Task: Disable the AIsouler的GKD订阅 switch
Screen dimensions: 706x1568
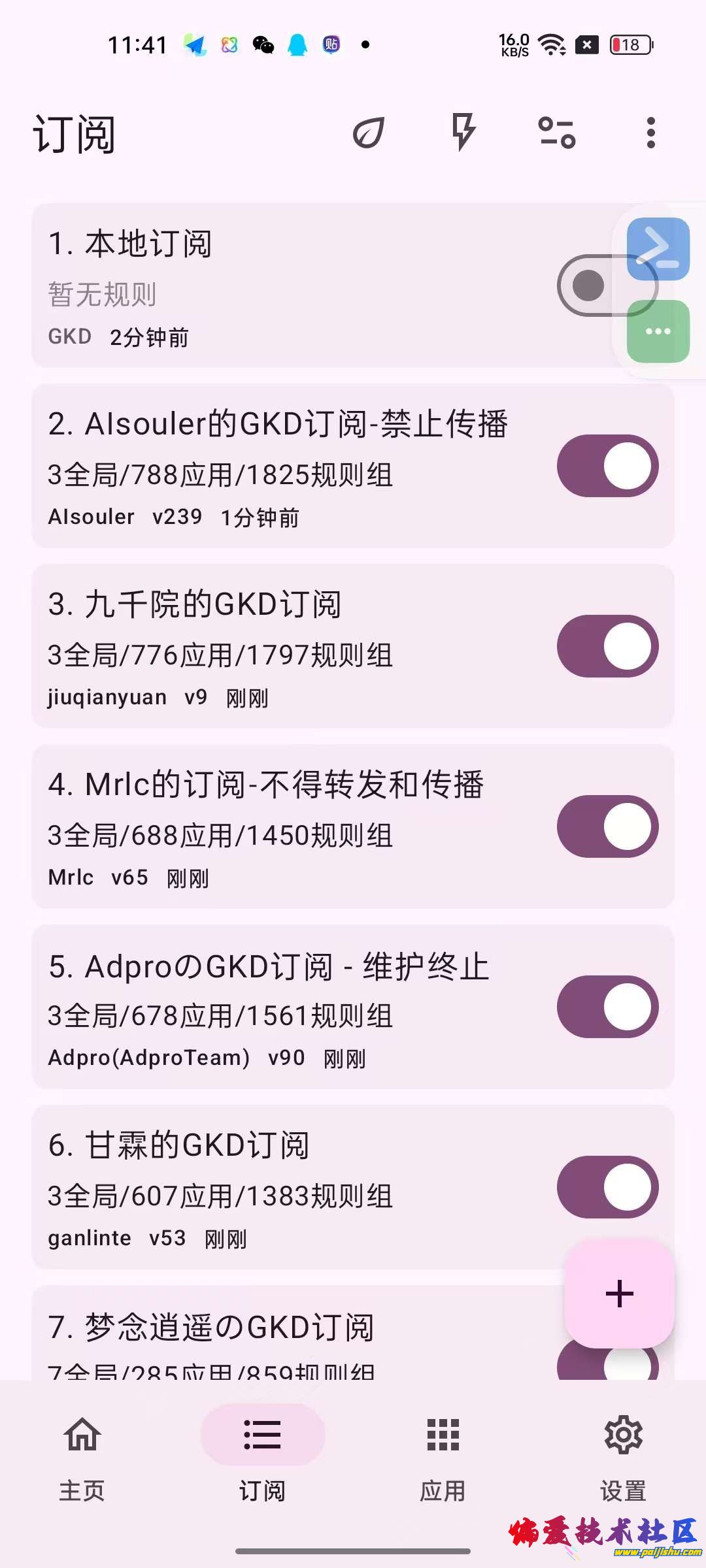Action: pyautogui.click(x=607, y=466)
